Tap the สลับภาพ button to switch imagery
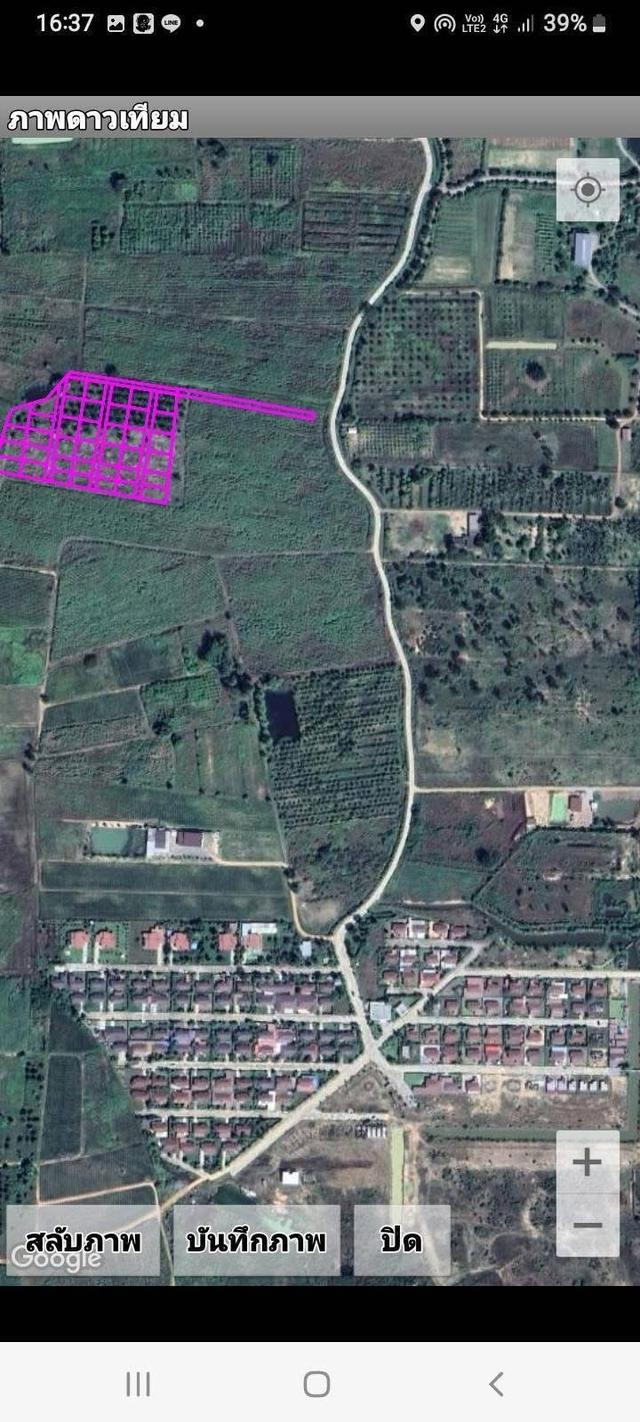This screenshot has height=1422, width=640. tap(83, 1241)
